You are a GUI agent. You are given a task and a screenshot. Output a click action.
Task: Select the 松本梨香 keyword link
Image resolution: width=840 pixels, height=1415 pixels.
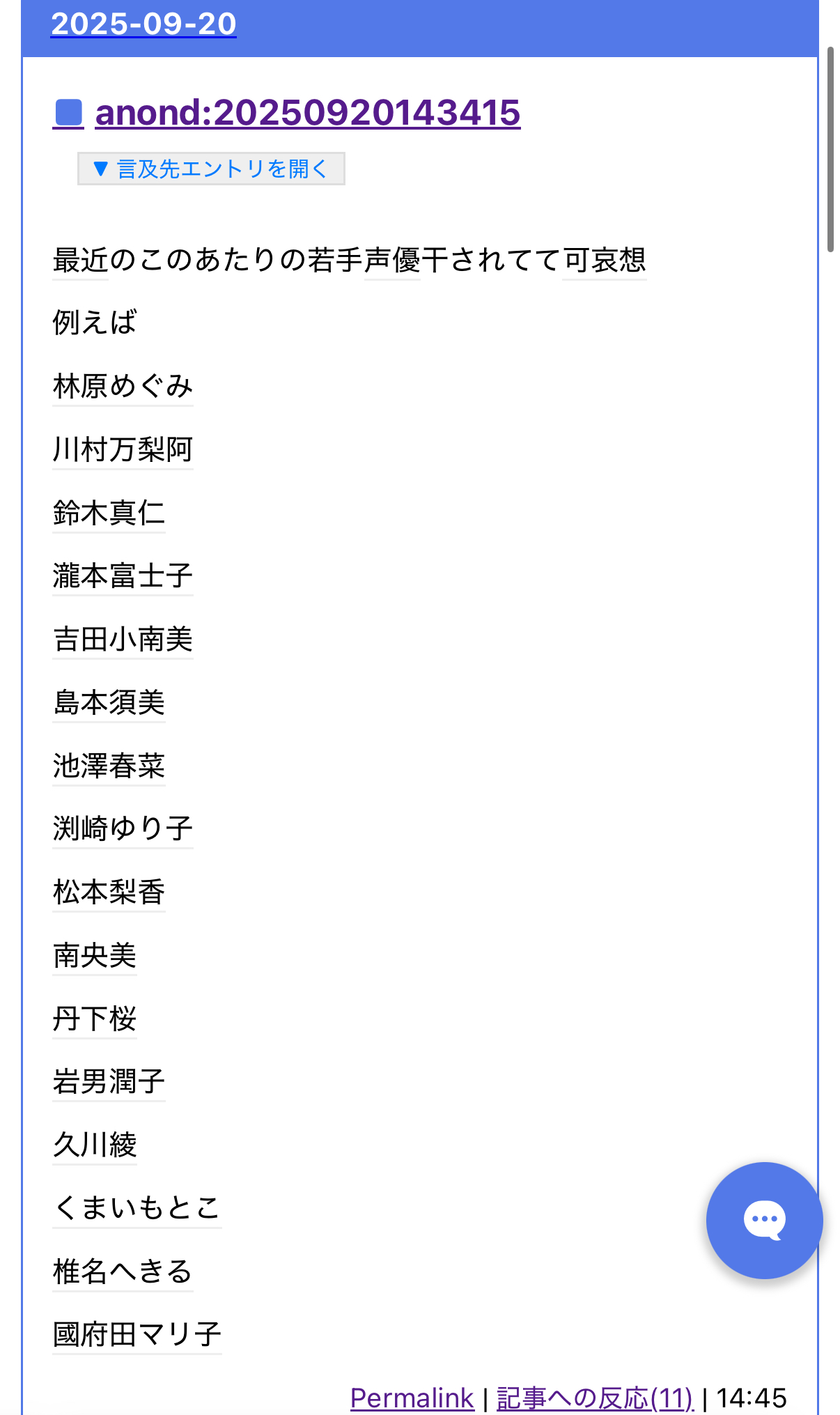(109, 892)
